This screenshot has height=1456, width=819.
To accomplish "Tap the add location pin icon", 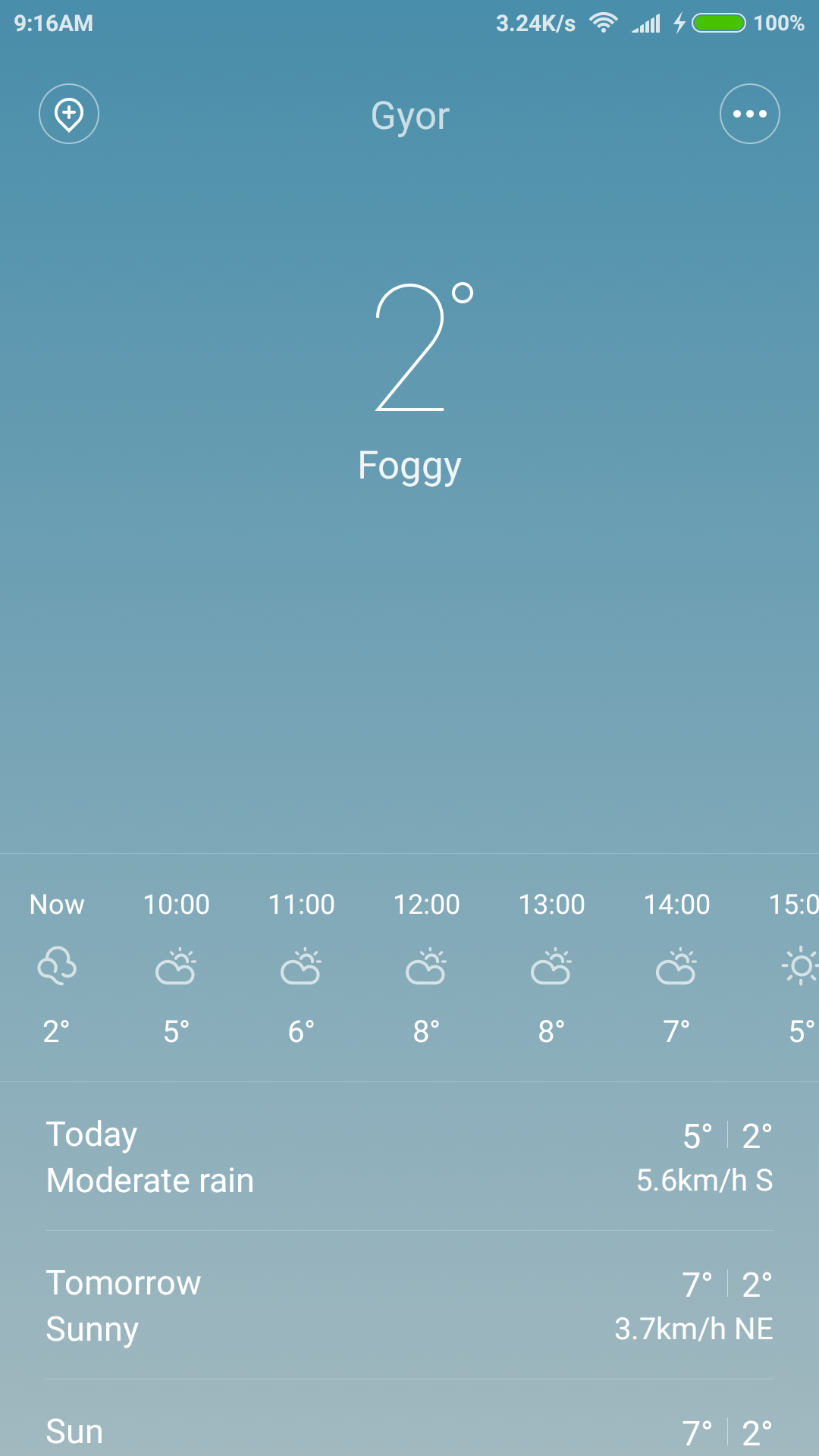I will 69,114.
